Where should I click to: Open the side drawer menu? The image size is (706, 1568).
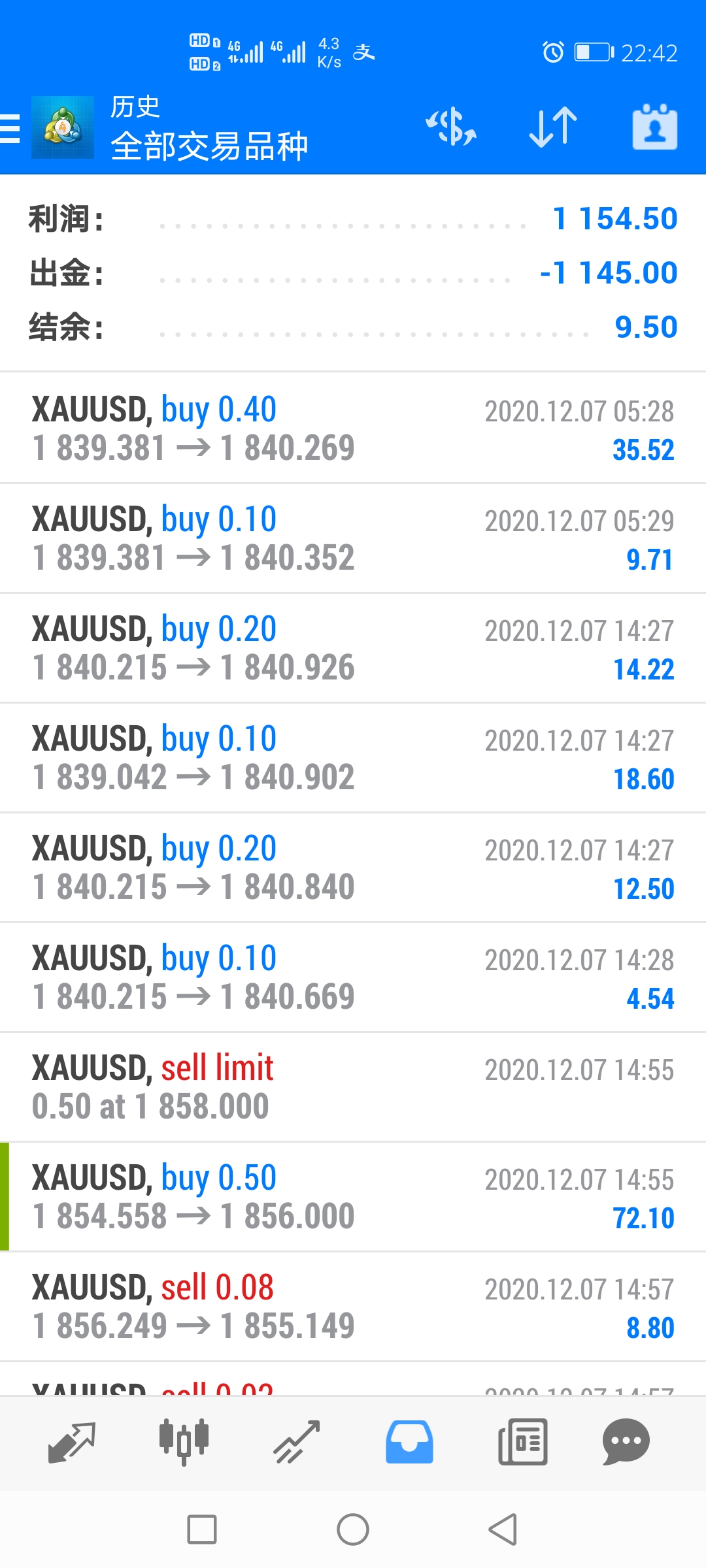click(x=10, y=127)
